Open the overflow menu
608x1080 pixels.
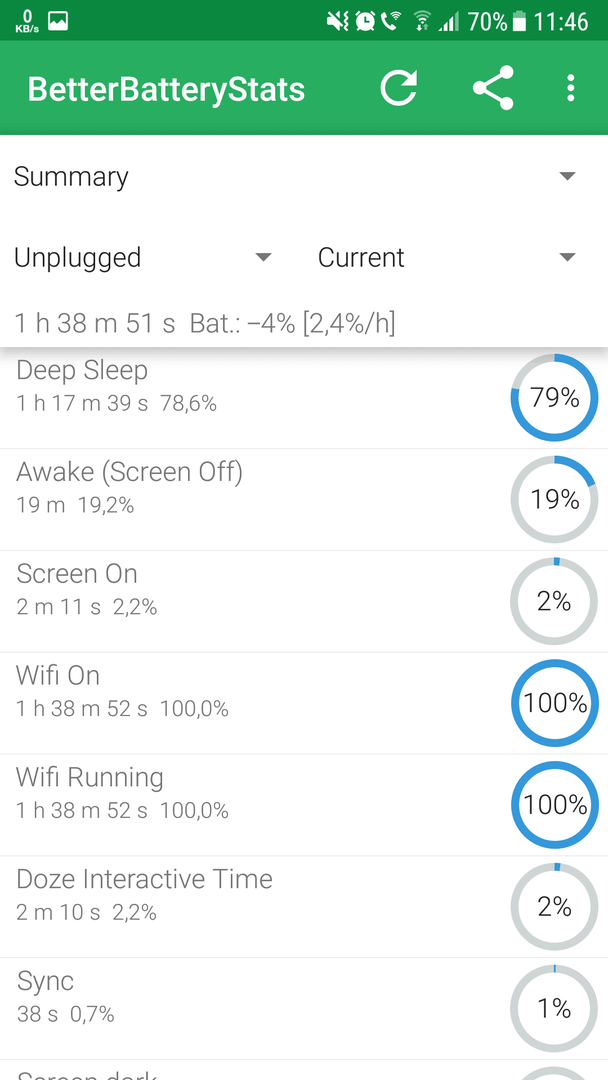(570, 88)
